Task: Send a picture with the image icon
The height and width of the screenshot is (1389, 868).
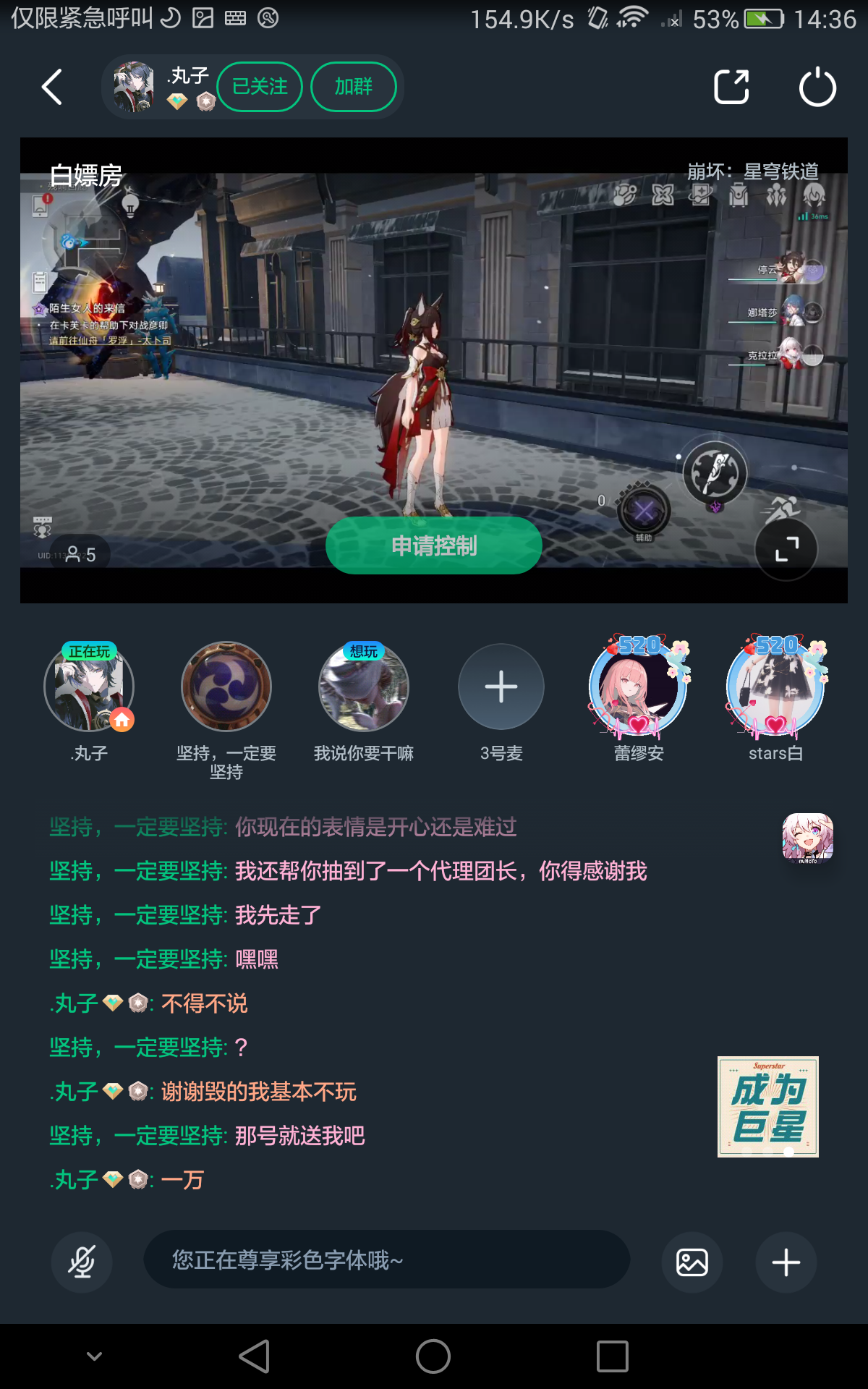Action: click(x=692, y=1262)
